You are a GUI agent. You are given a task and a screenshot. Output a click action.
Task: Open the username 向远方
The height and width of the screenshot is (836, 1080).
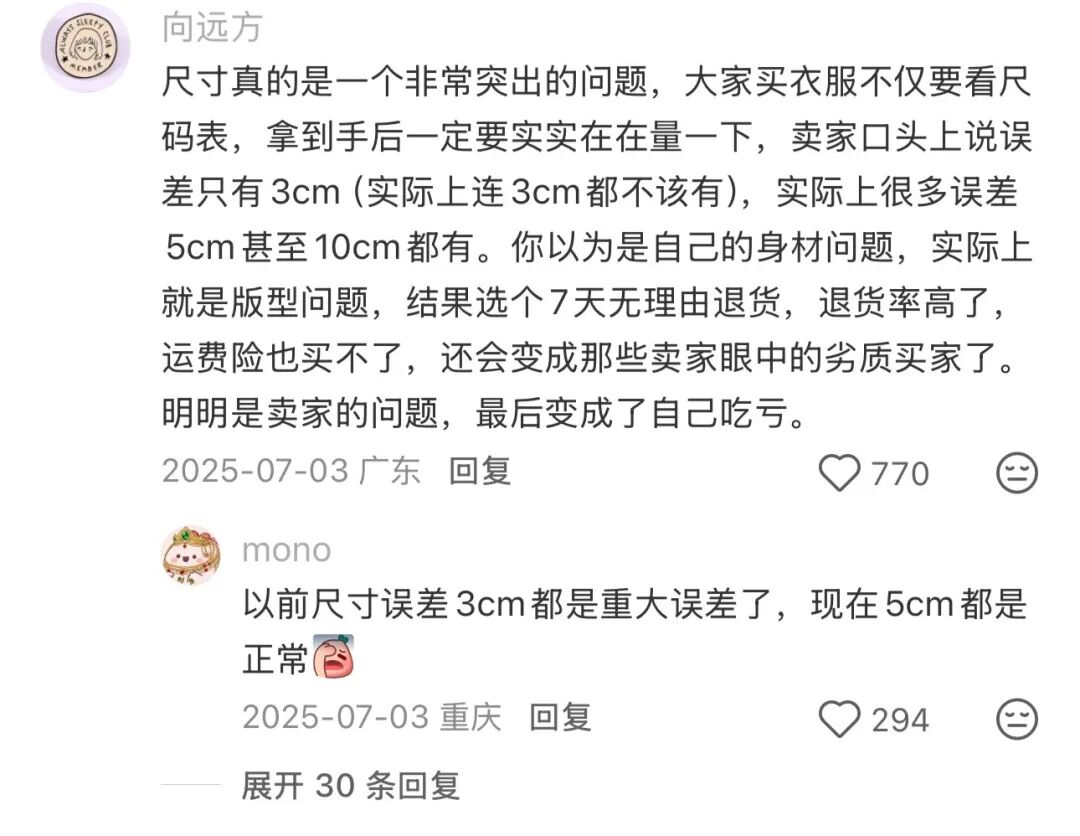pyautogui.click(x=211, y=27)
